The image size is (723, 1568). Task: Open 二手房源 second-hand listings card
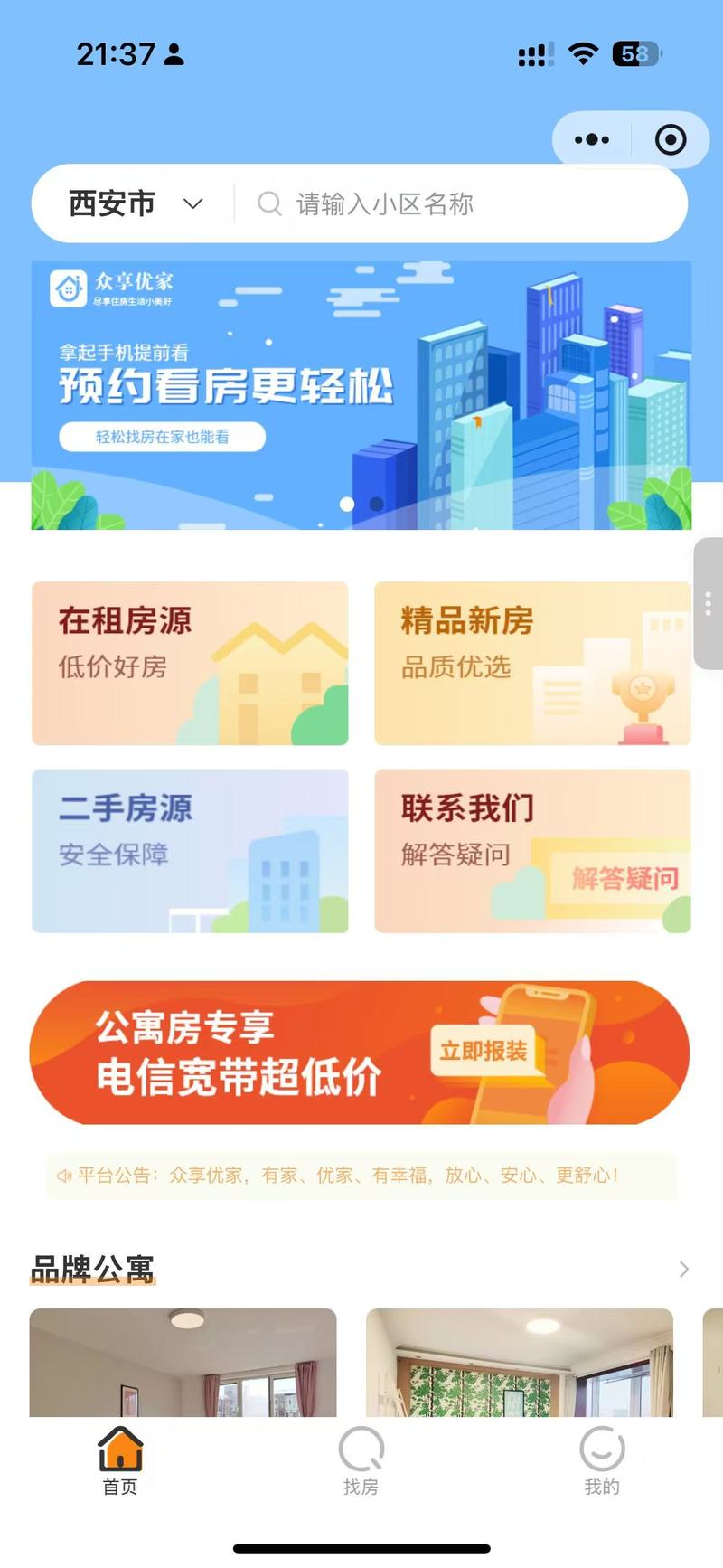click(190, 850)
